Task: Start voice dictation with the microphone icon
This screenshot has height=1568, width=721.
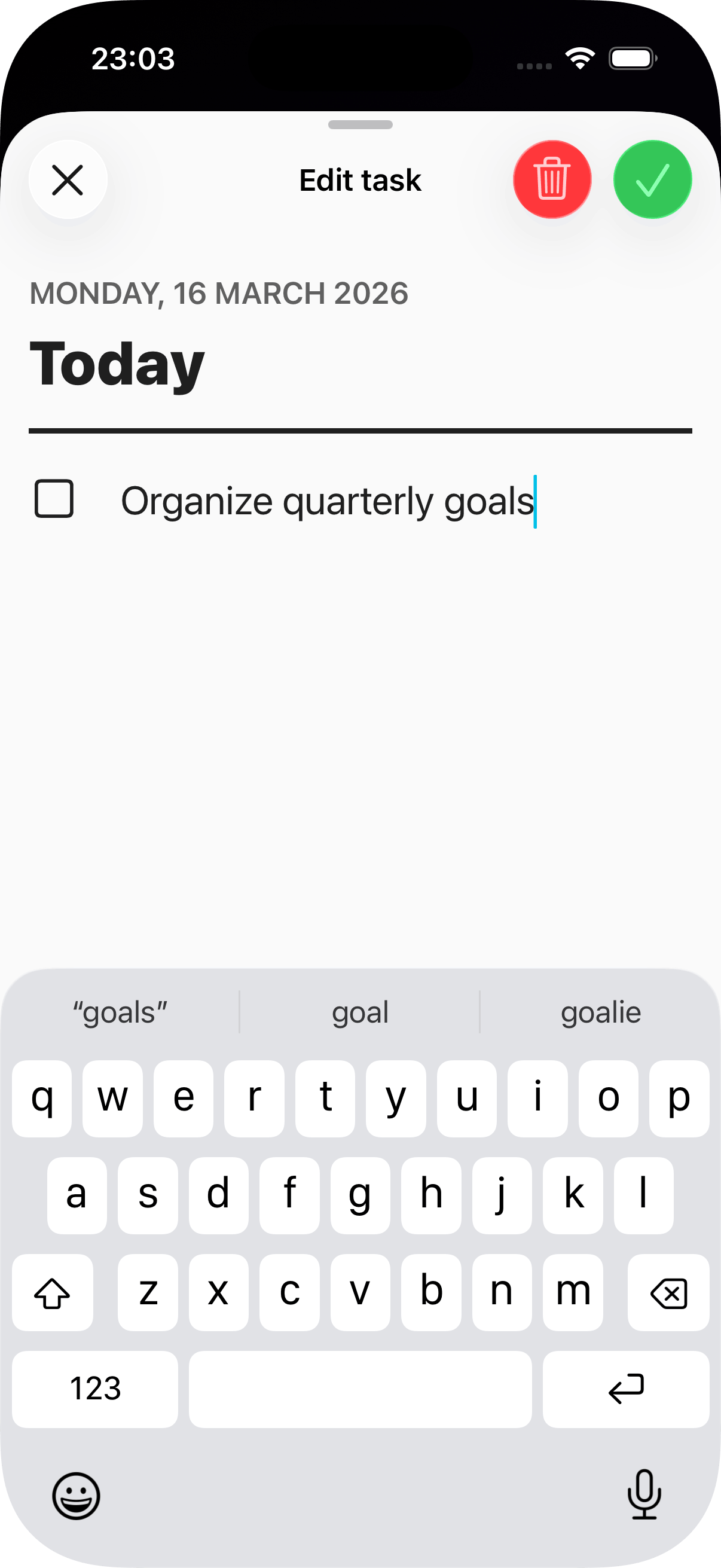Action: (x=644, y=1496)
